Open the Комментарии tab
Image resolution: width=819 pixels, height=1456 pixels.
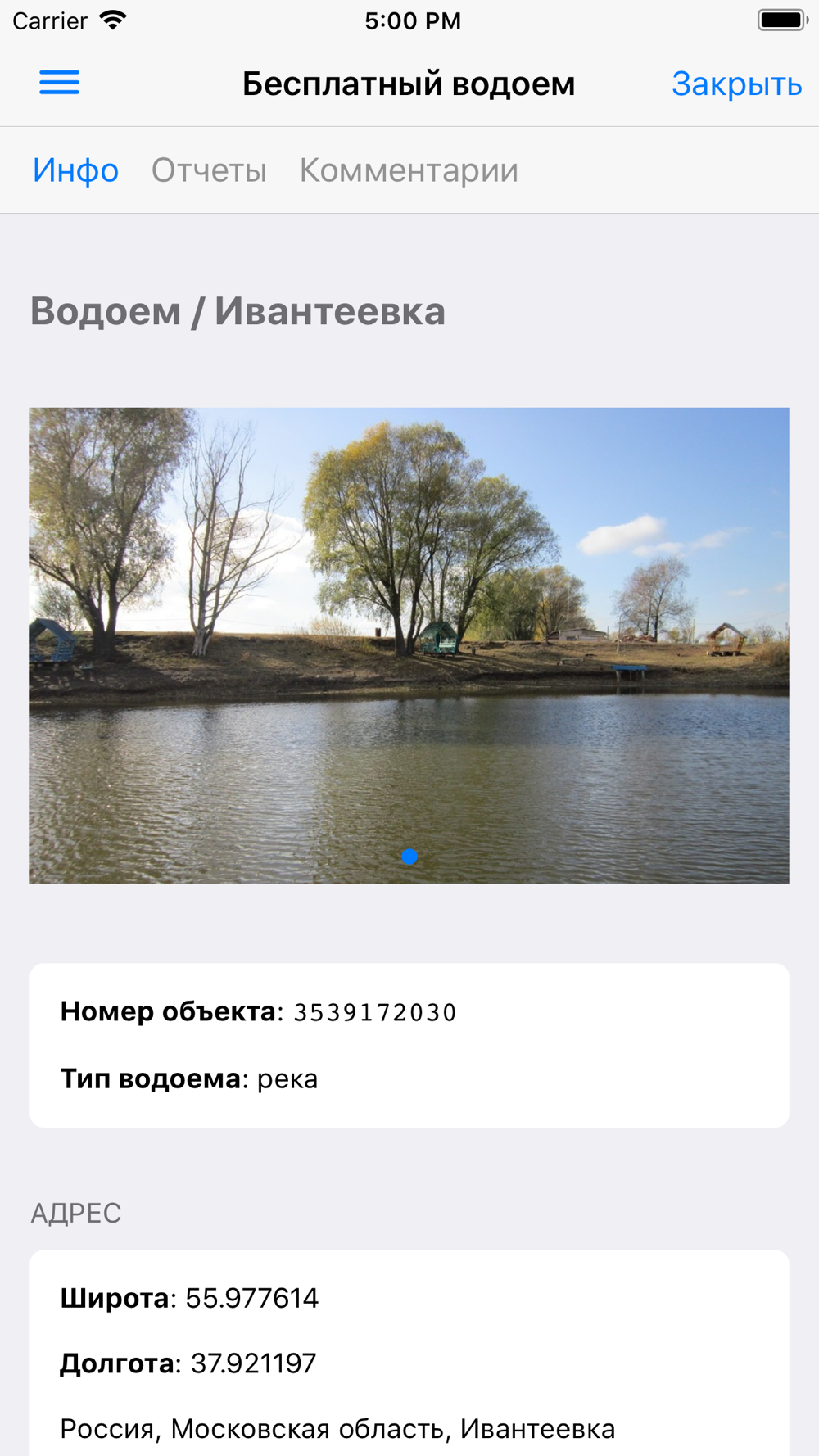click(x=409, y=170)
